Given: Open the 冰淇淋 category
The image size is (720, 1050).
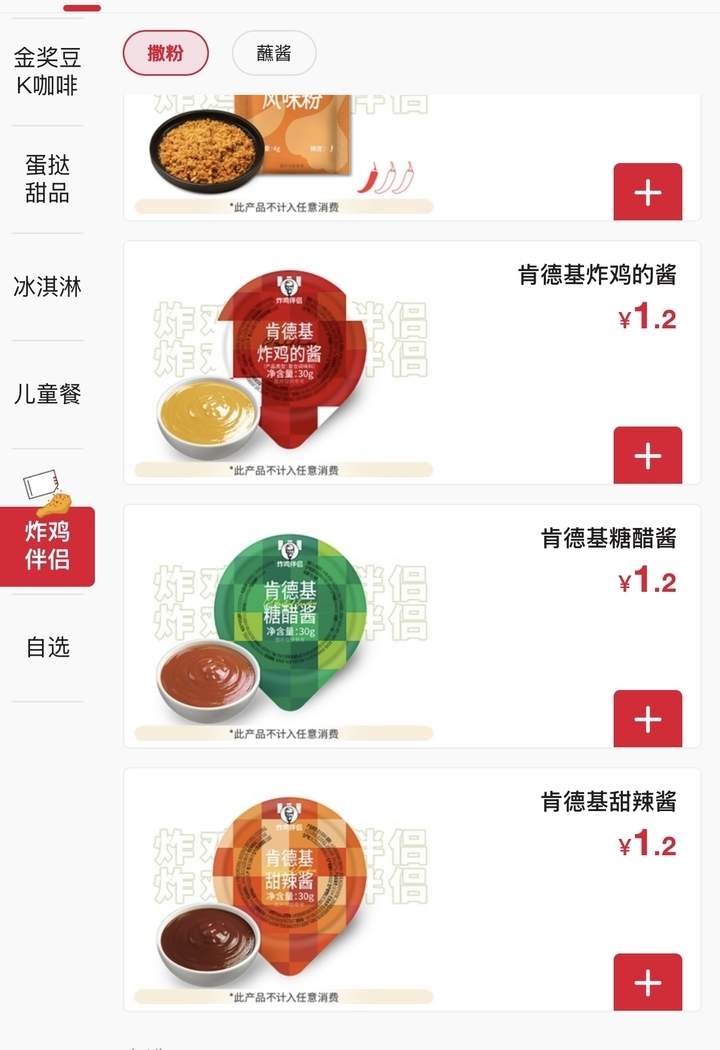Looking at the screenshot, I should pyautogui.click(x=46, y=287).
